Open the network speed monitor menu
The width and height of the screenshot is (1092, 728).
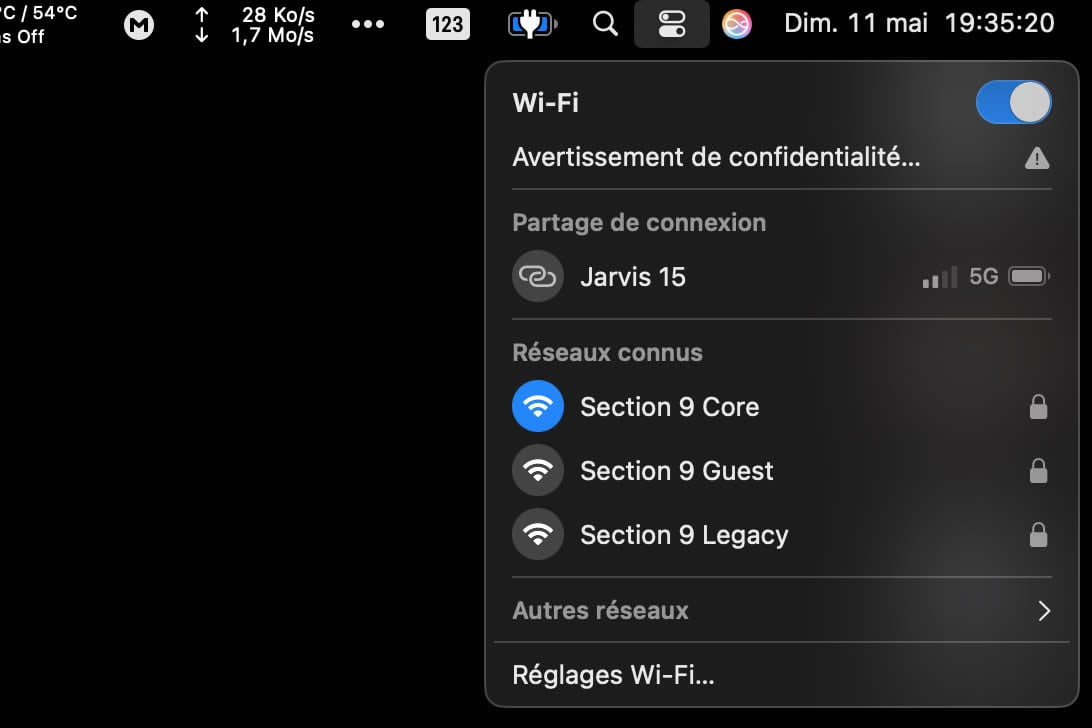tap(258, 25)
